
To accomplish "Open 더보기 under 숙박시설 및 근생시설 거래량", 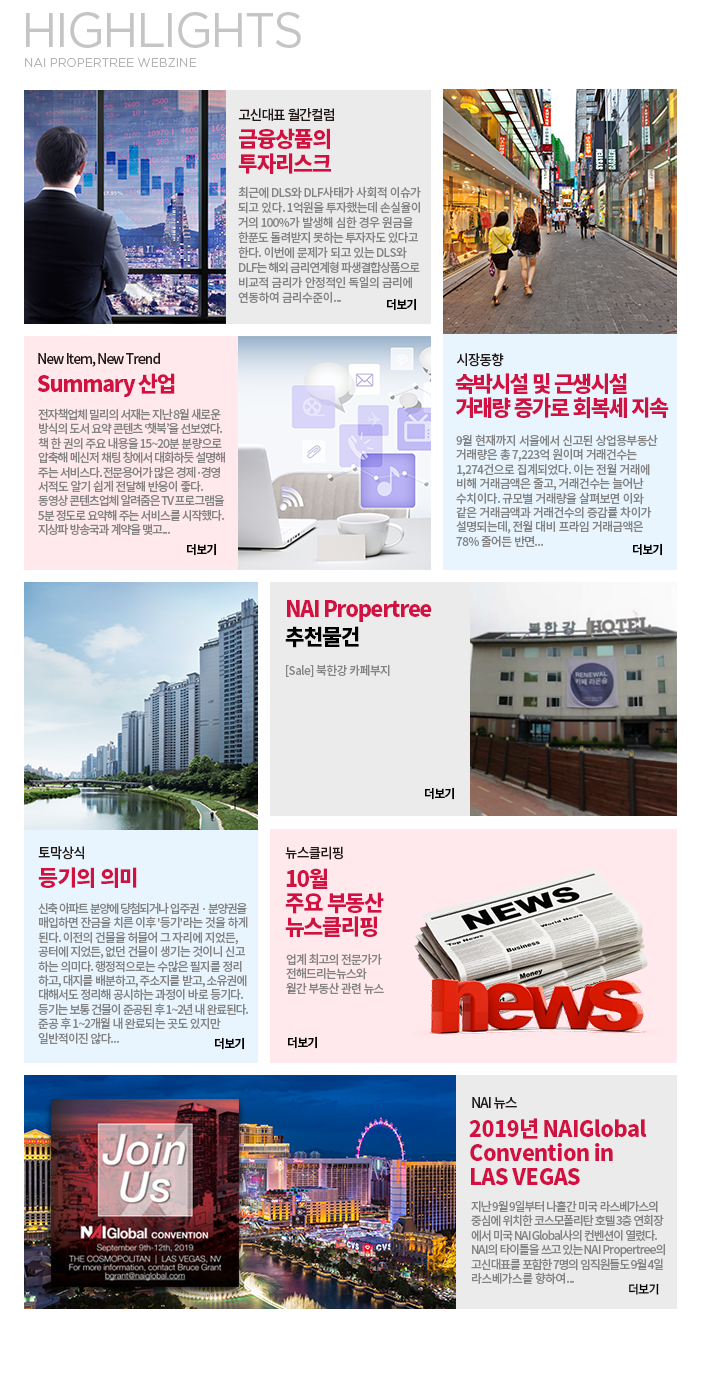I will (647, 549).
